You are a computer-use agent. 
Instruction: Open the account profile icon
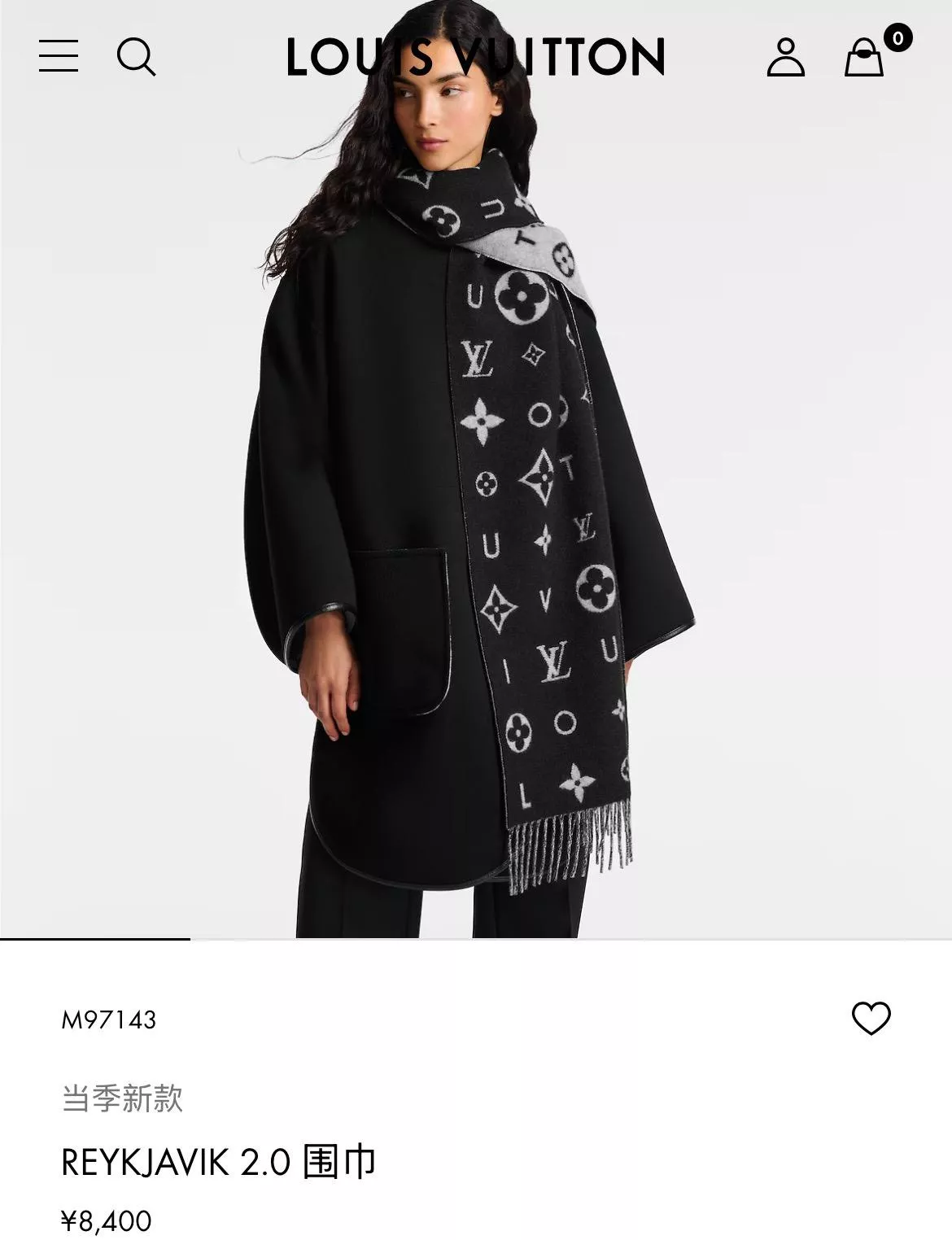(785, 57)
